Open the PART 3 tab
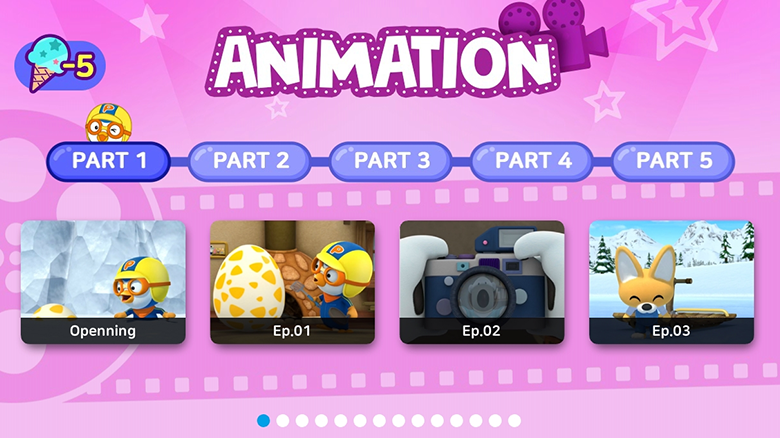 391,161
